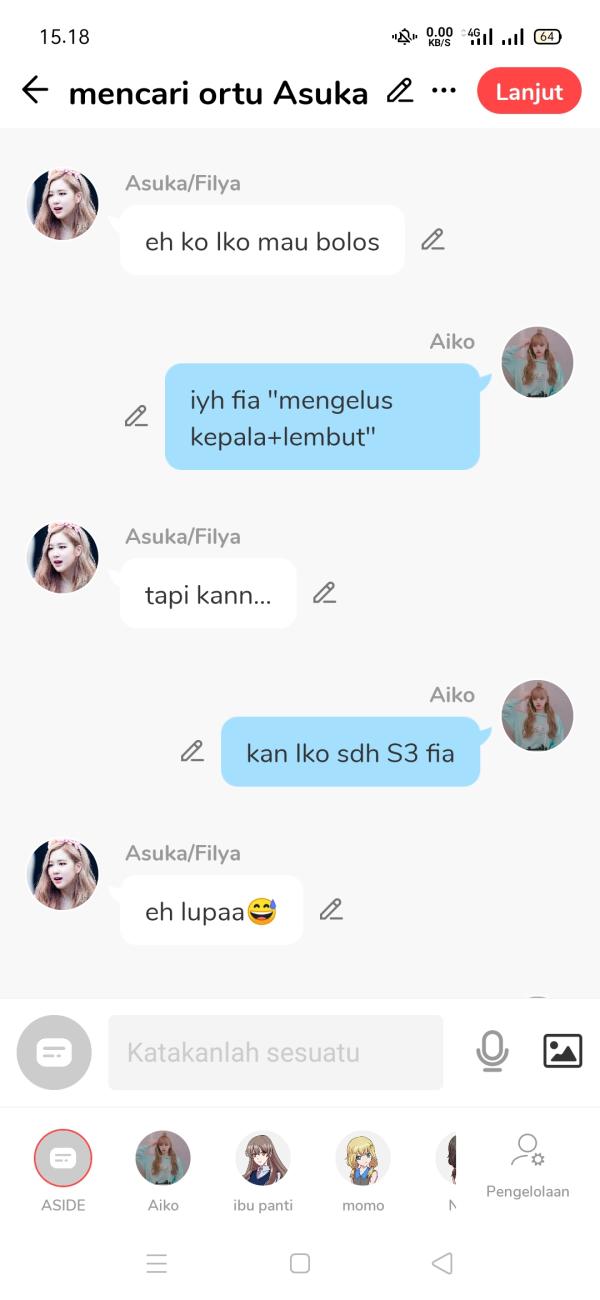The width and height of the screenshot is (600, 1300).
Task: Go back using the top-left arrow
Action: tap(35, 91)
